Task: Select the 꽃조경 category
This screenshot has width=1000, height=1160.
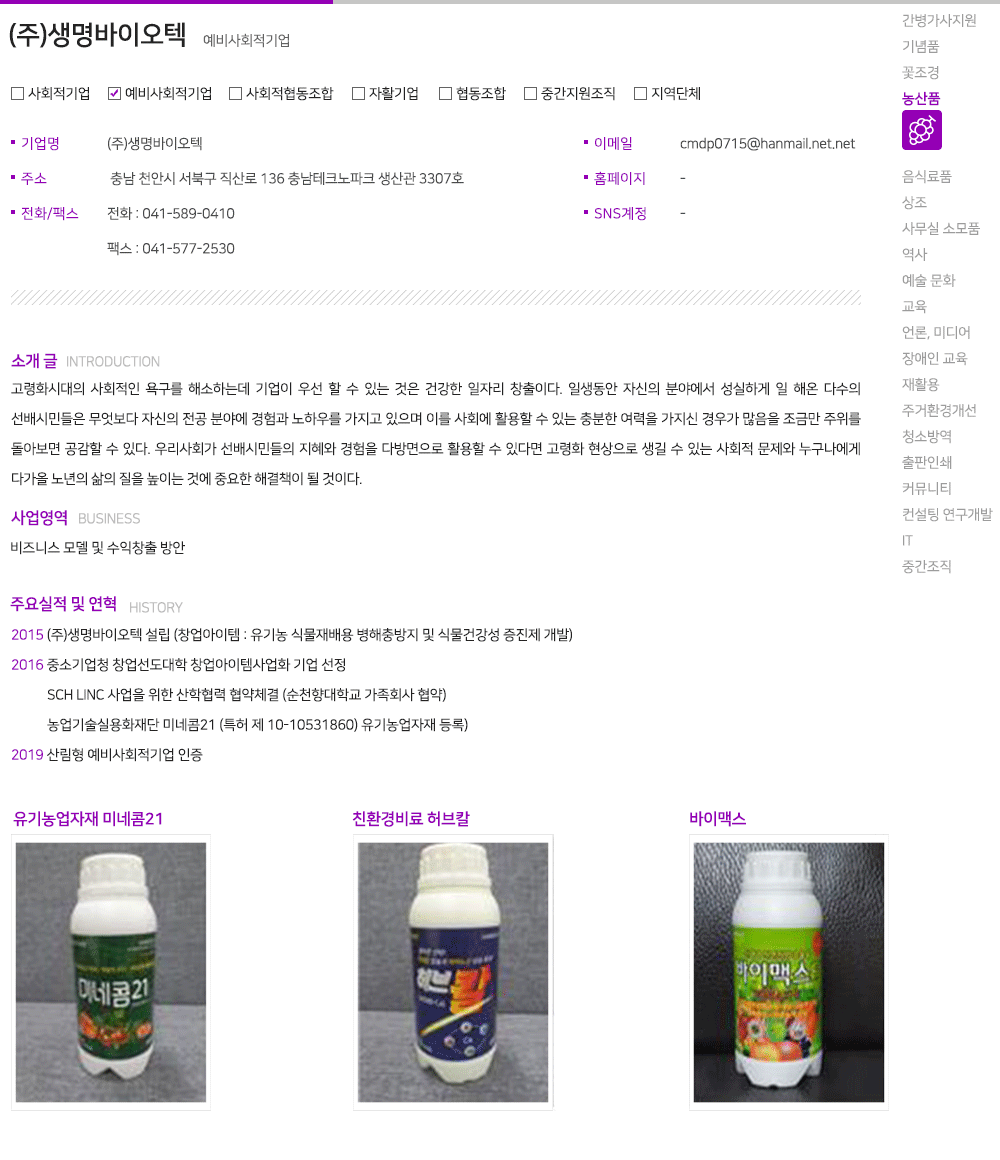Action: tap(920, 72)
